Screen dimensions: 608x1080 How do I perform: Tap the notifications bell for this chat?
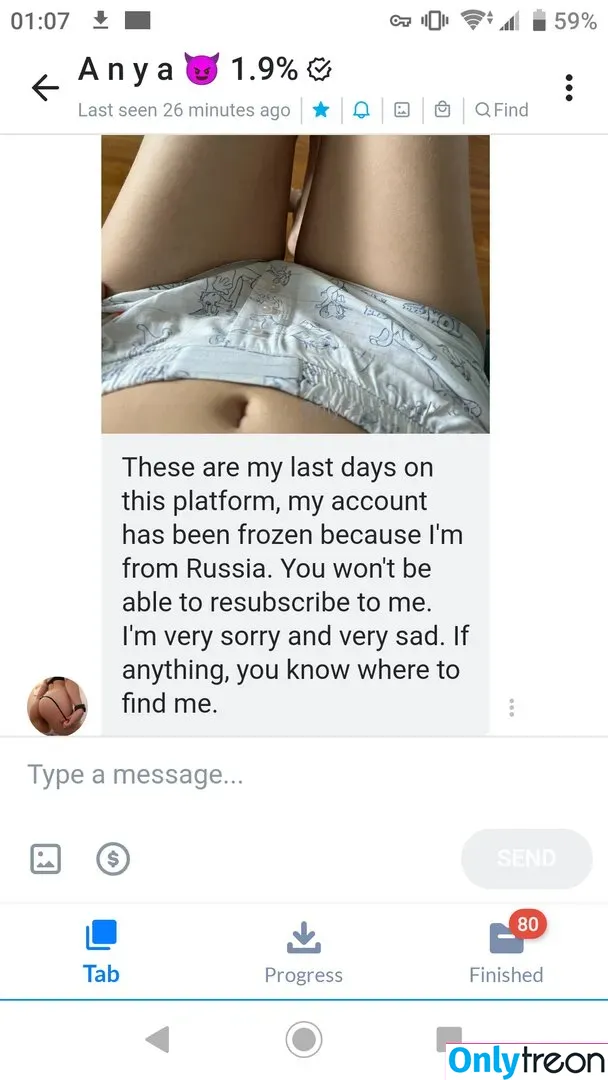361,110
